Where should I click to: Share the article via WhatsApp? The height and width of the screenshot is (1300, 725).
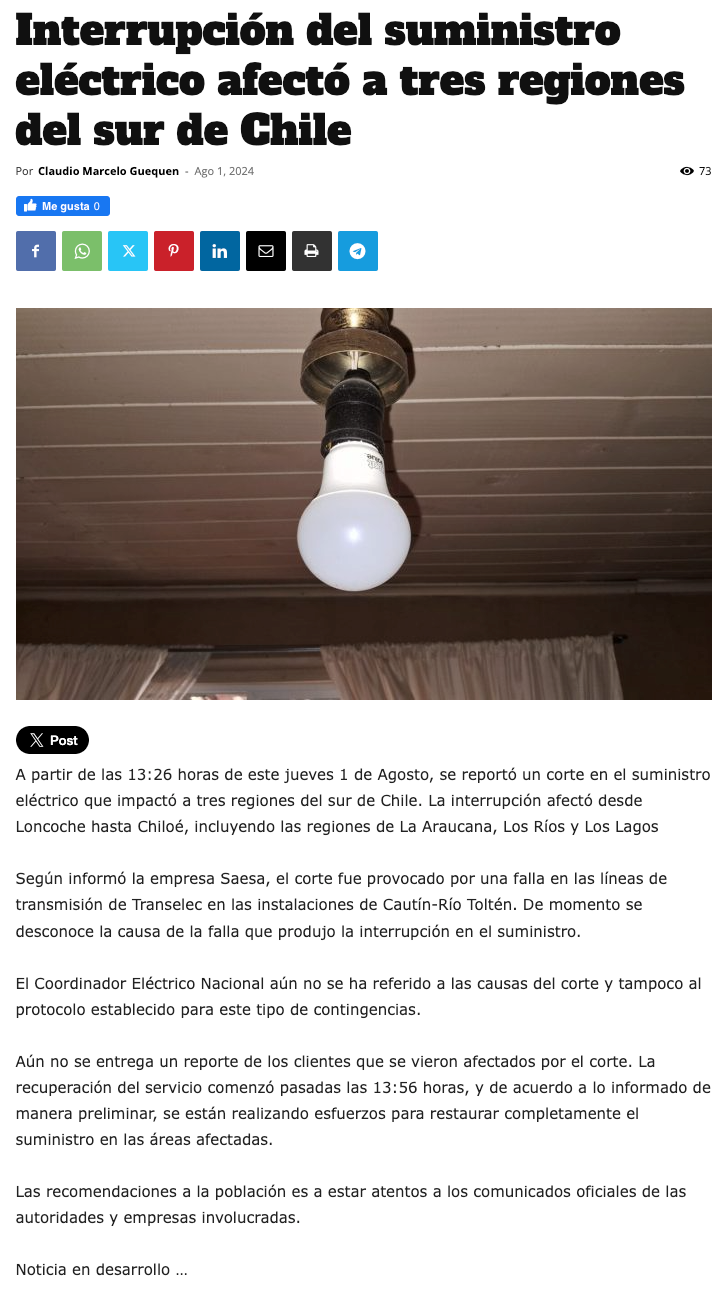(x=82, y=251)
